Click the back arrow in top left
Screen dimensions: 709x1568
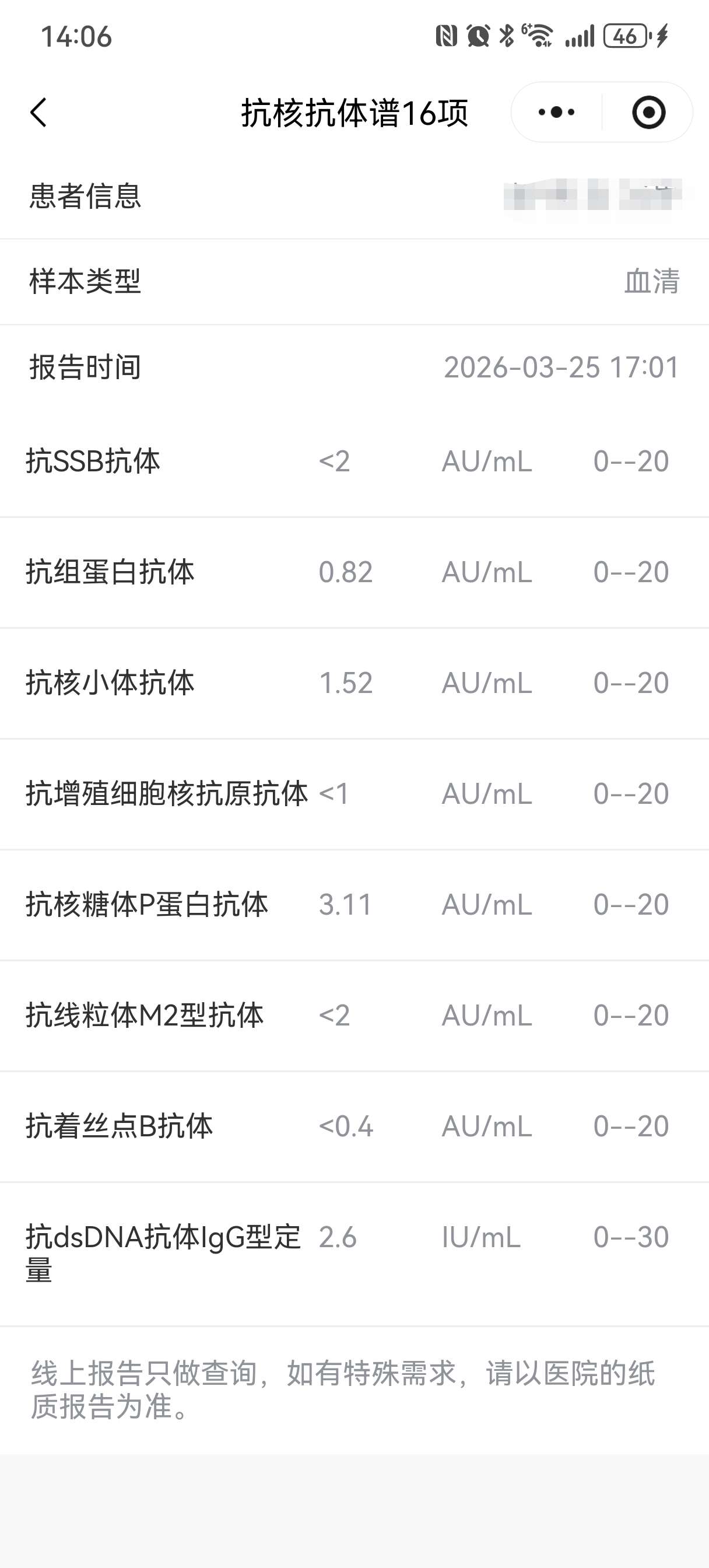38,111
